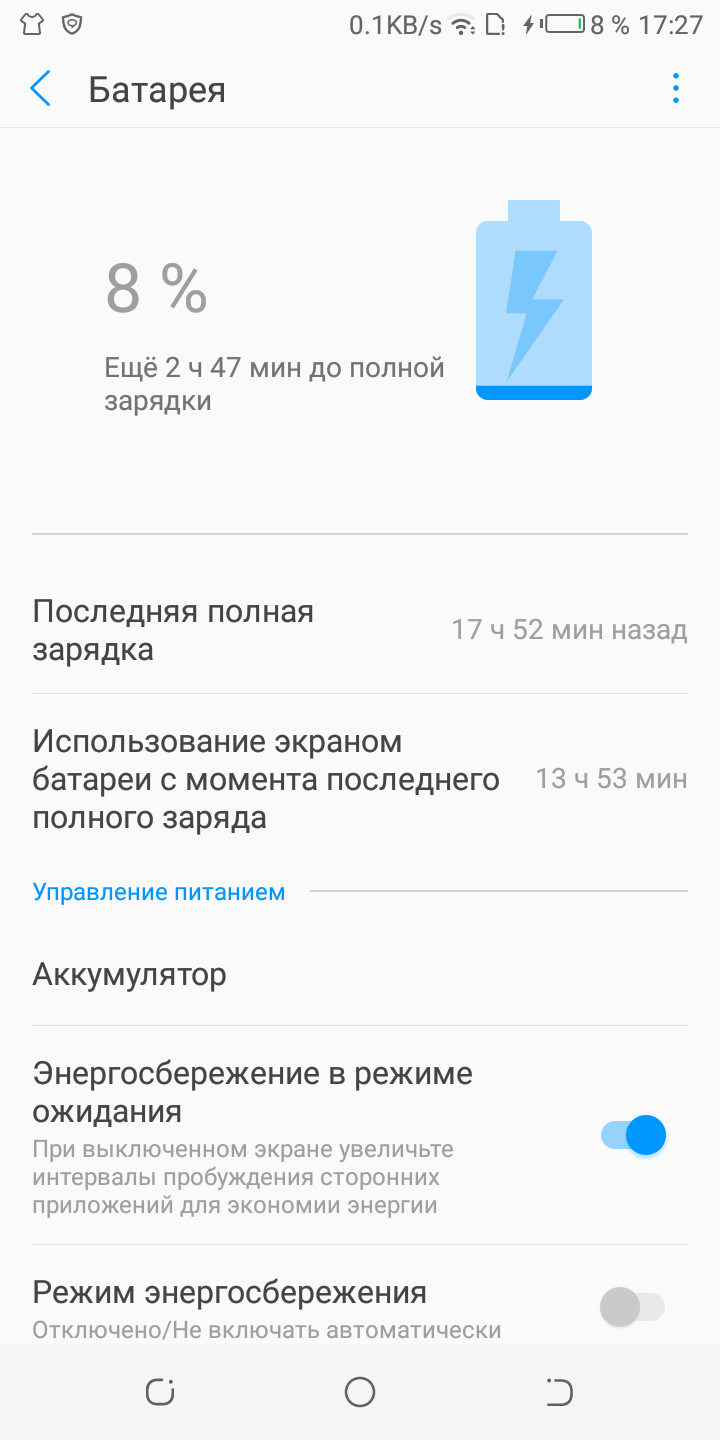Open Последняя полная зарядка details
720x1440 pixels.
coord(360,631)
